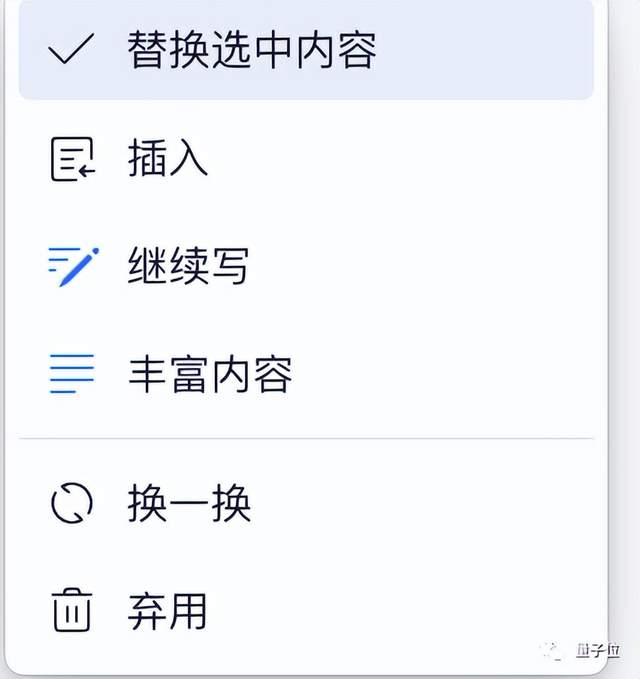Discard the result with 弃用
The image size is (640, 679).
[167, 611]
